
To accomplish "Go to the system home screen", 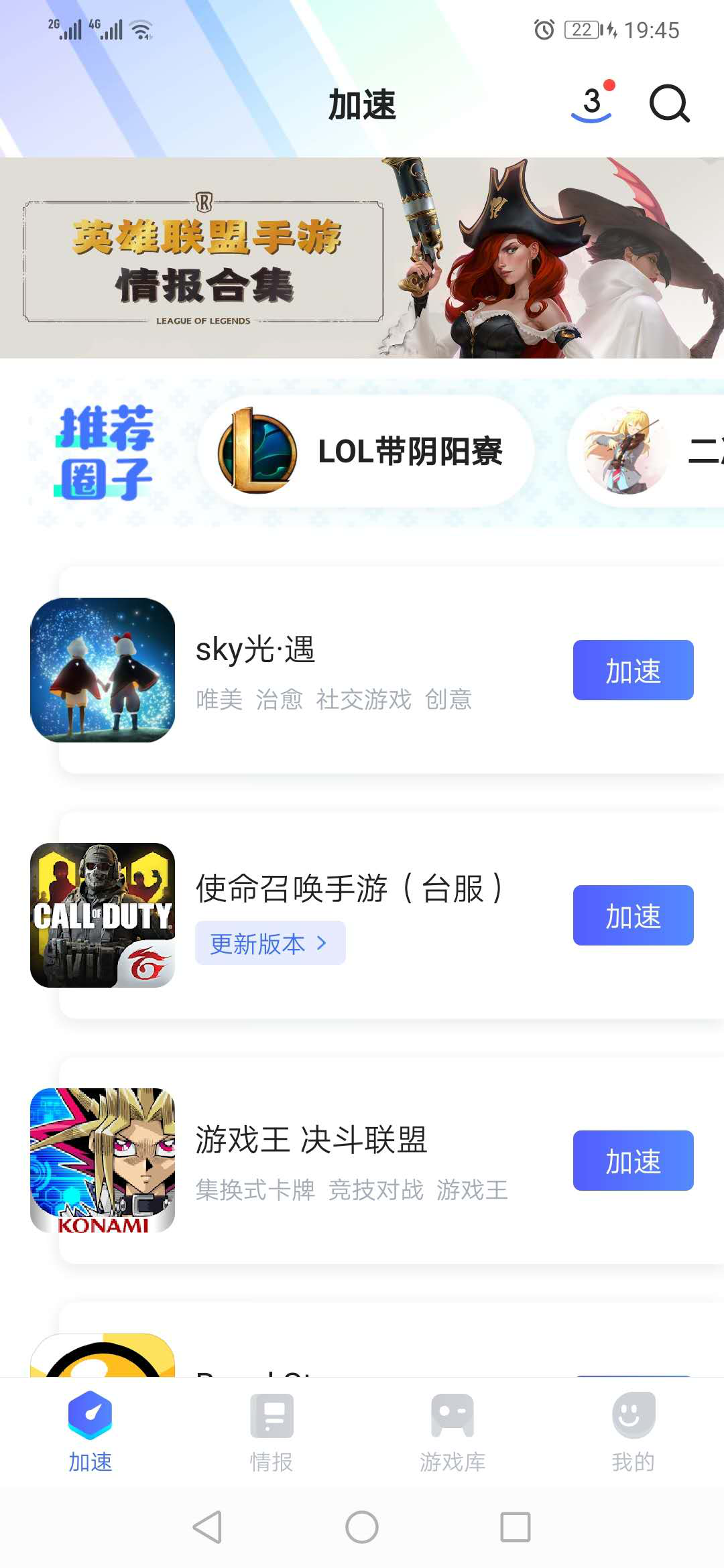I will [x=362, y=1527].
